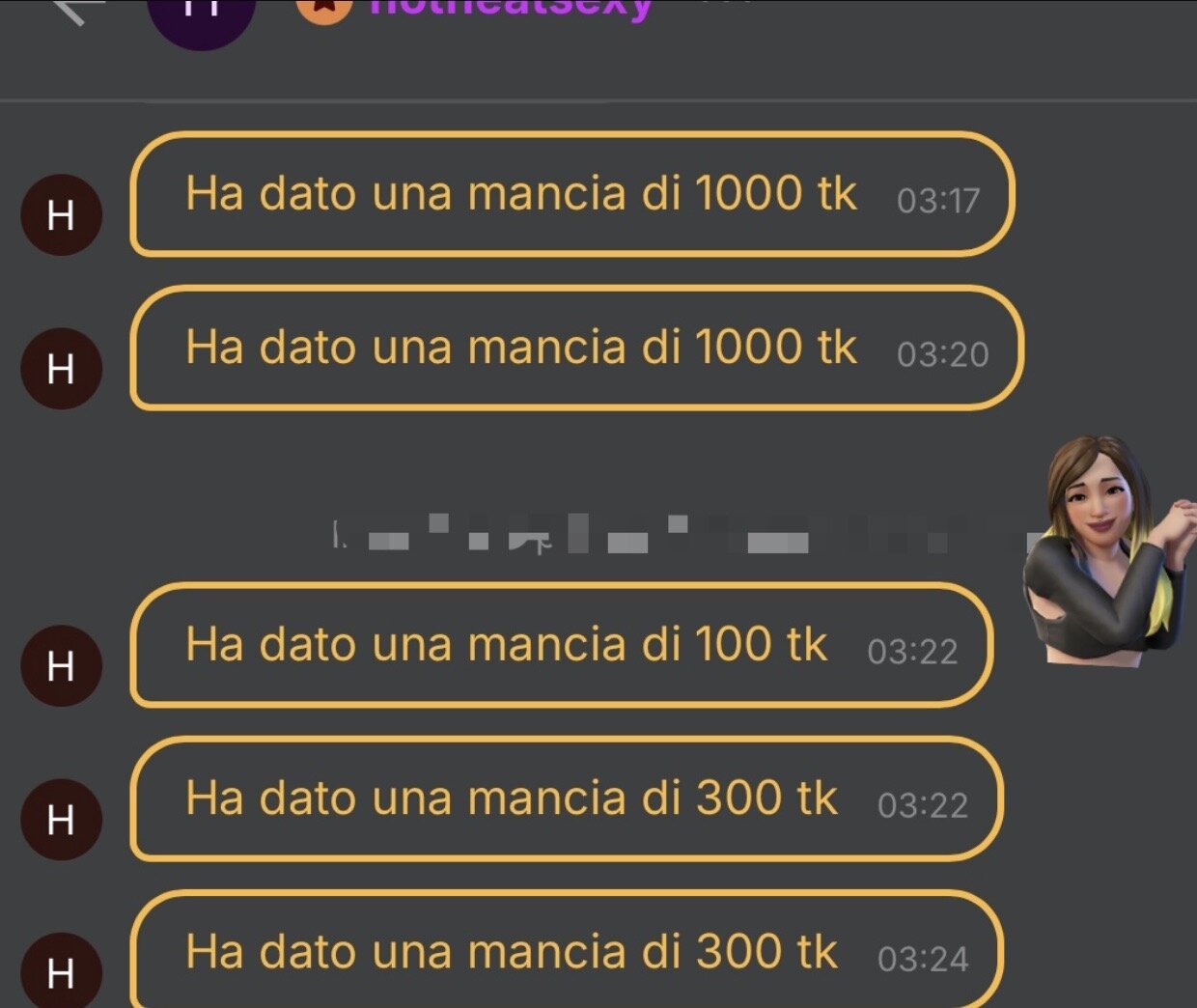The height and width of the screenshot is (1008, 1197).
Task: Open the purple username in the header
Action: (512, 9)
